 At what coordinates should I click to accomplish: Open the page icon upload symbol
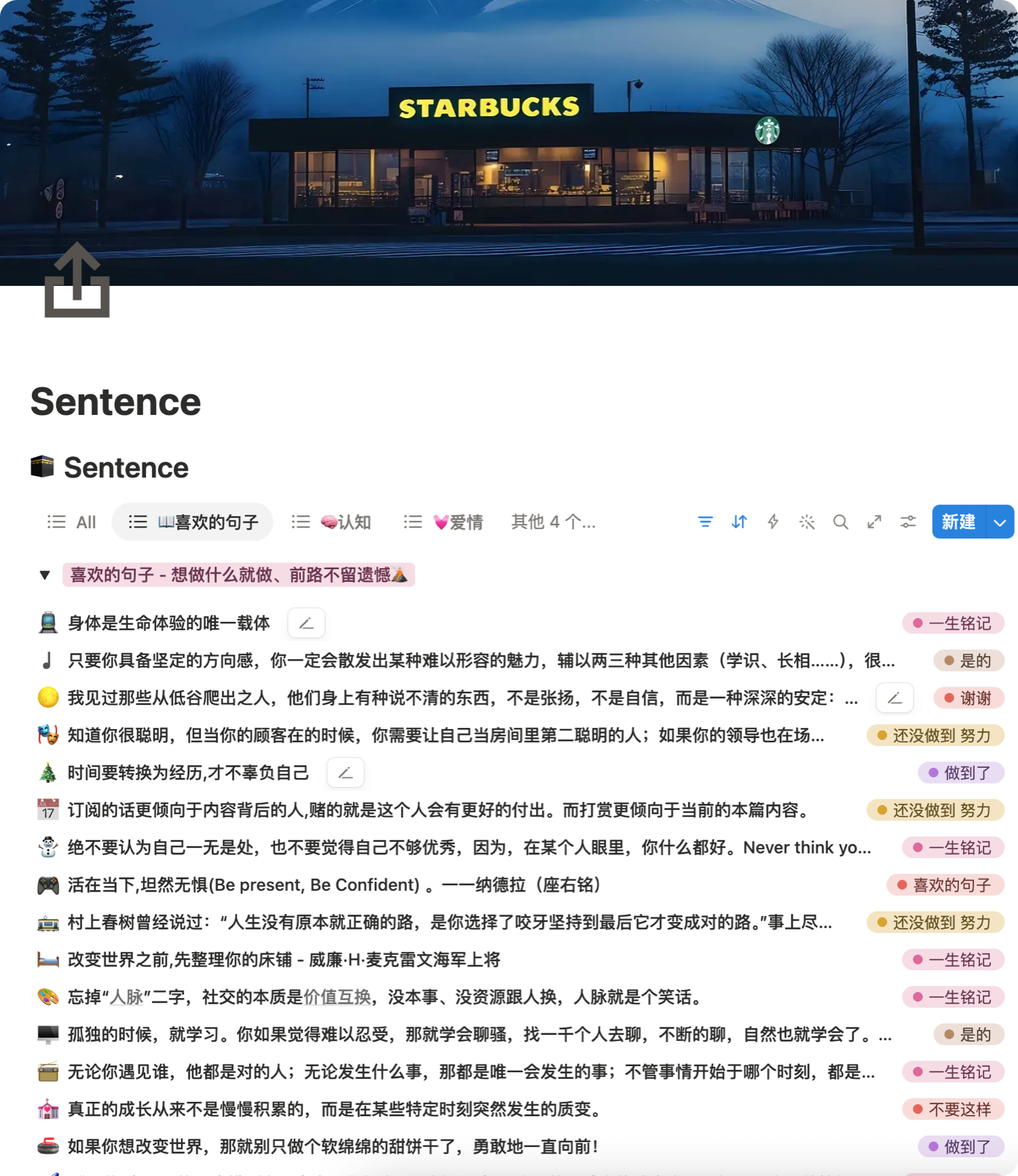tap(77, 280)
